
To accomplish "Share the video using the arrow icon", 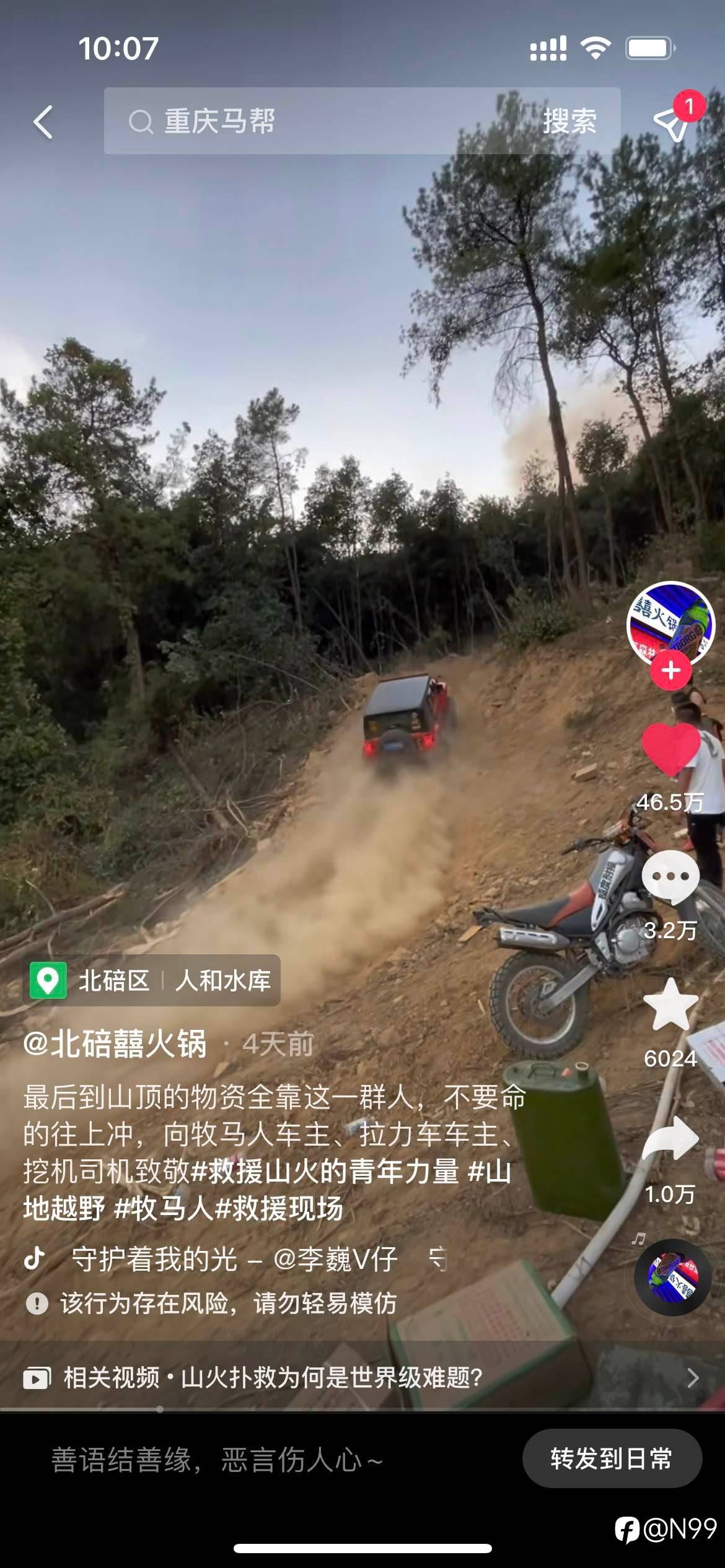I will (x=670, y=1138).
